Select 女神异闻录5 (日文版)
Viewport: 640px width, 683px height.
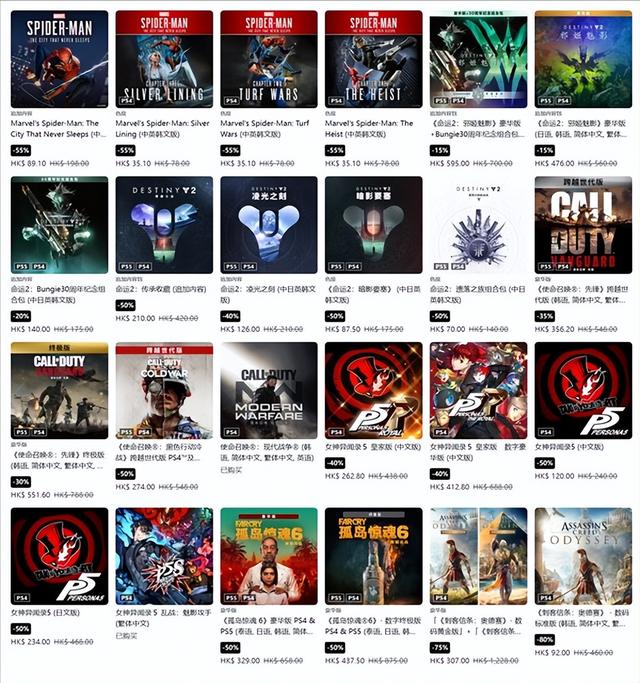click(59, 557)
